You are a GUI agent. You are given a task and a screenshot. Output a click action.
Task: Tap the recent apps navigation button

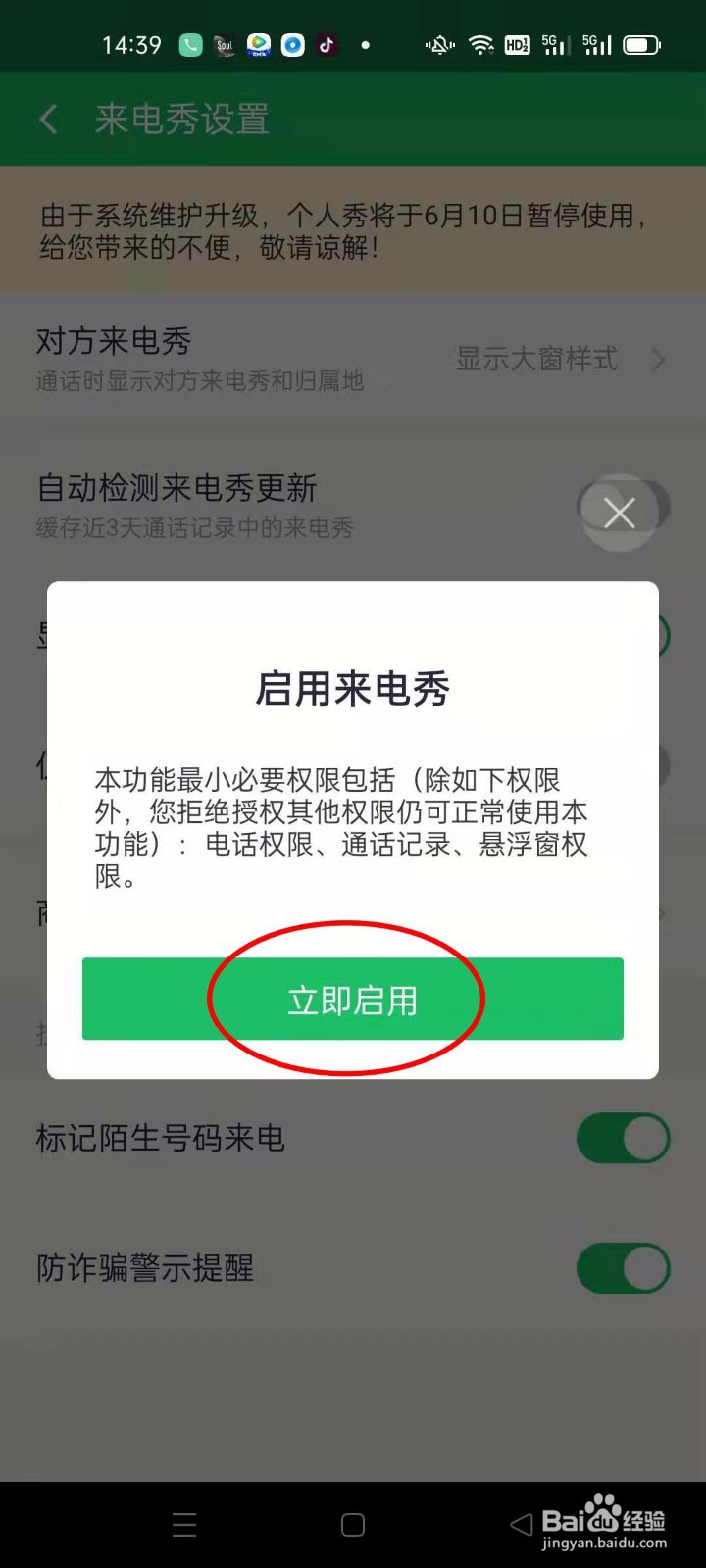(183, 1525)
